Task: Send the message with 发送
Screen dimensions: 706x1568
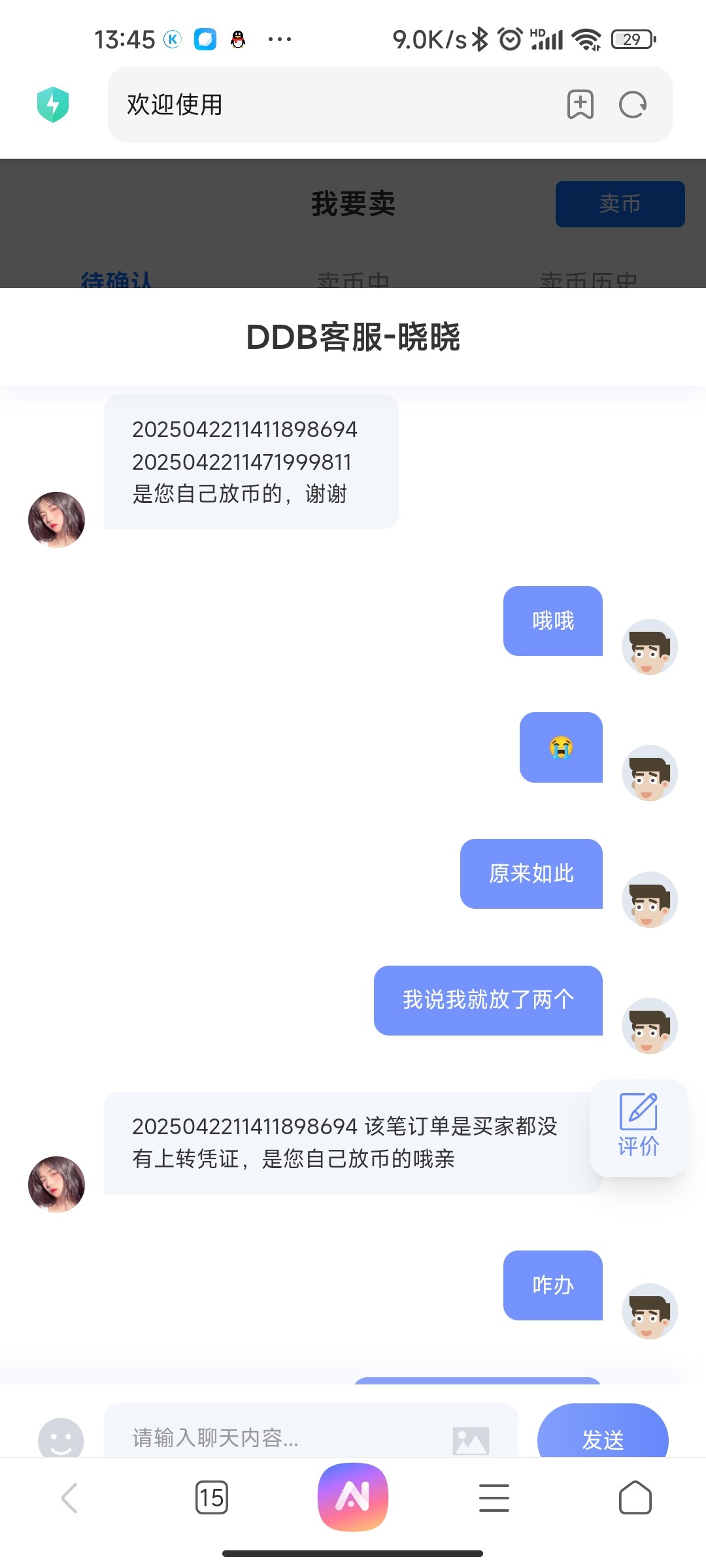Action: point(603,1439)
